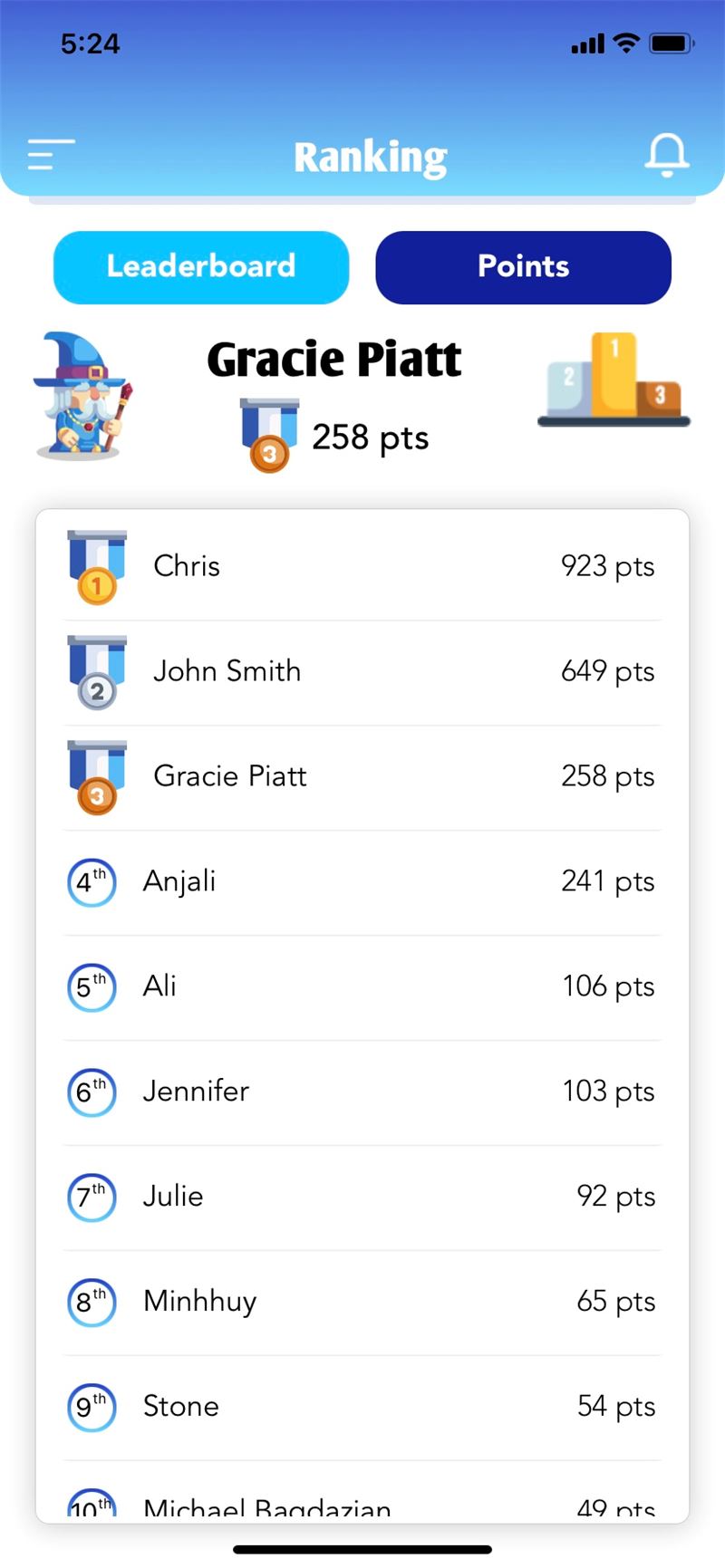Open John Smith's ranking row
725x1568 pixels.
(362, 672)
